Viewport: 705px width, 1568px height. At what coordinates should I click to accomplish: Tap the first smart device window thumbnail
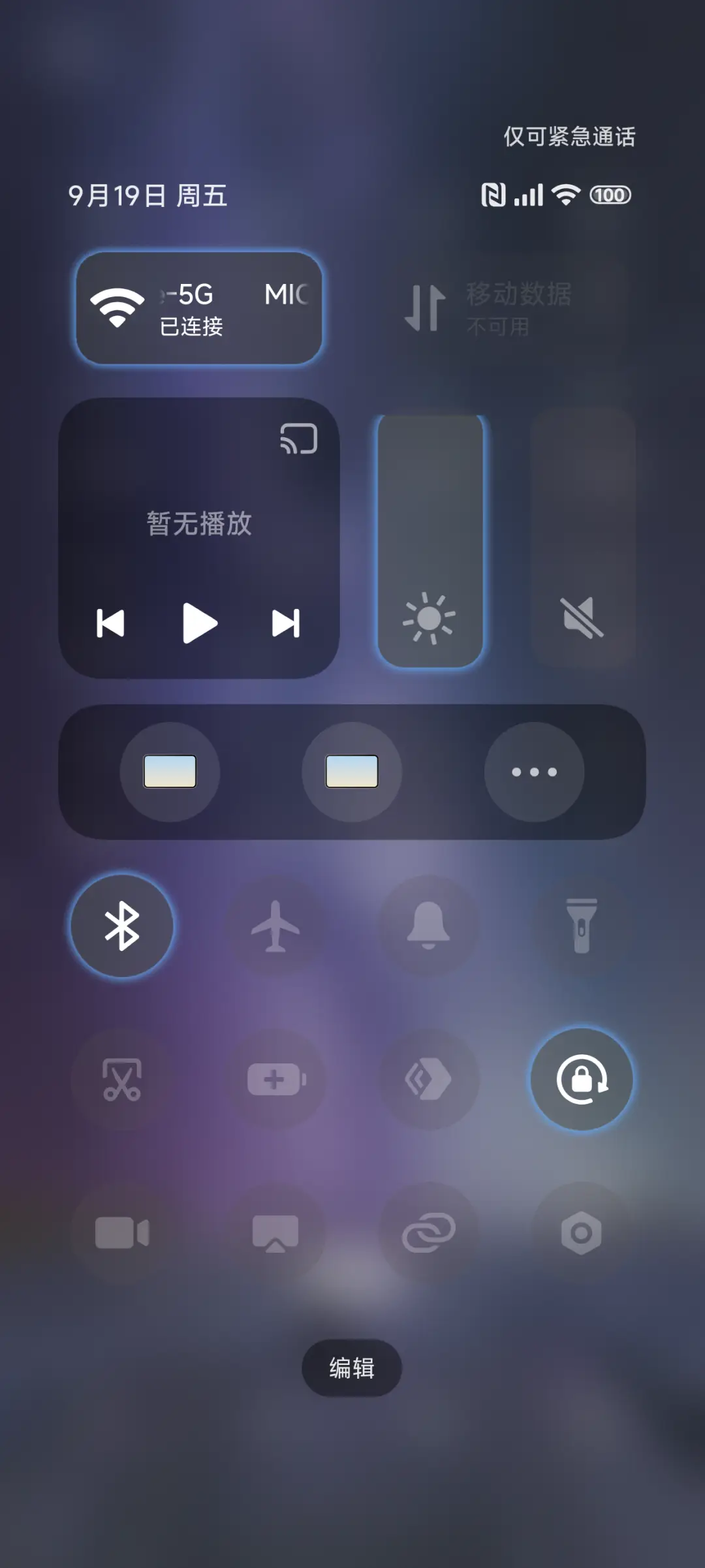(x=171, y=772)
